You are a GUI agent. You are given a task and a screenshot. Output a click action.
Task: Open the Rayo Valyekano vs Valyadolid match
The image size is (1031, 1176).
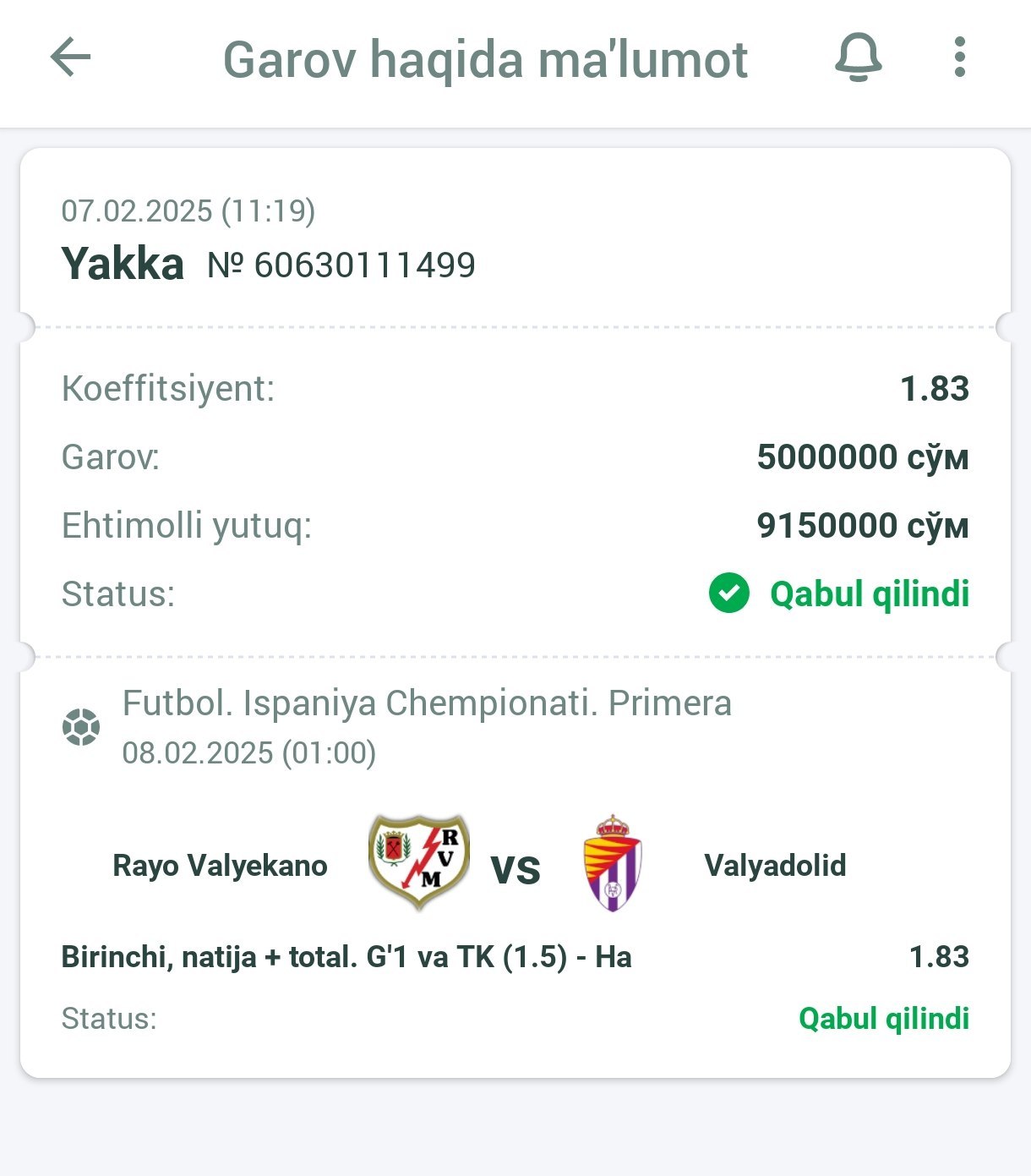(515, 865)
